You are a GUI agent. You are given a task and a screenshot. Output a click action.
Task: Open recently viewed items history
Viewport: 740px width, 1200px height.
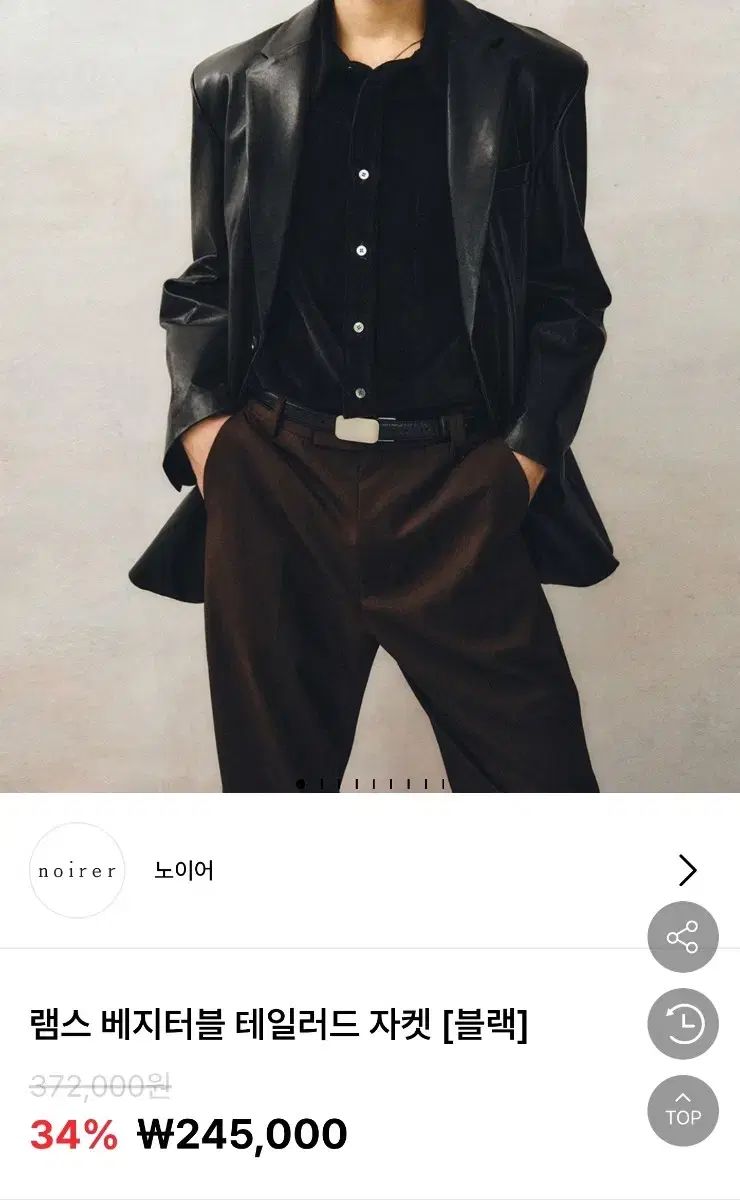[x=683, y=1024]
